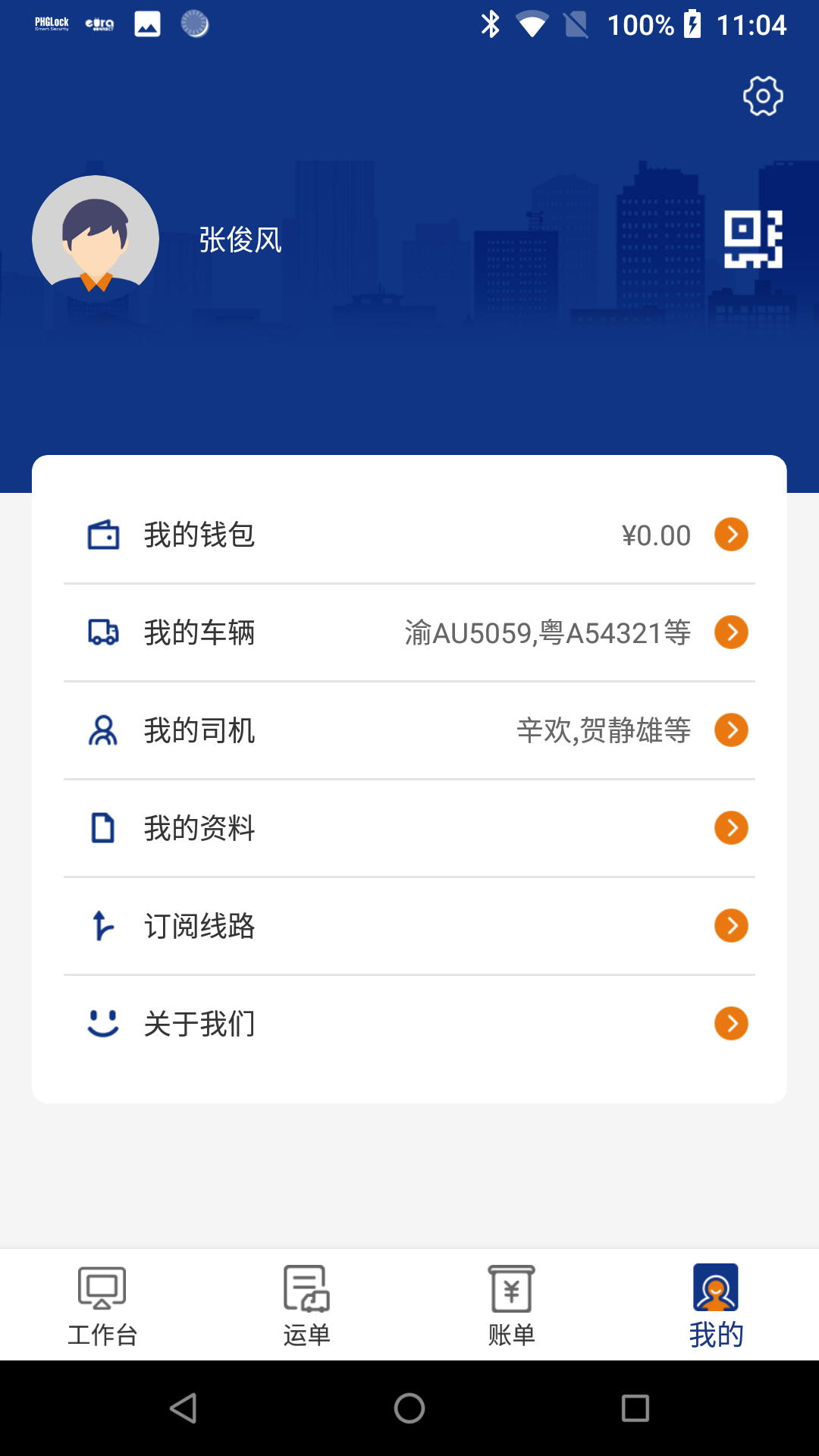Click the bill icon above 账单
Screen dimensions: 819x1456
(510, 1289)
